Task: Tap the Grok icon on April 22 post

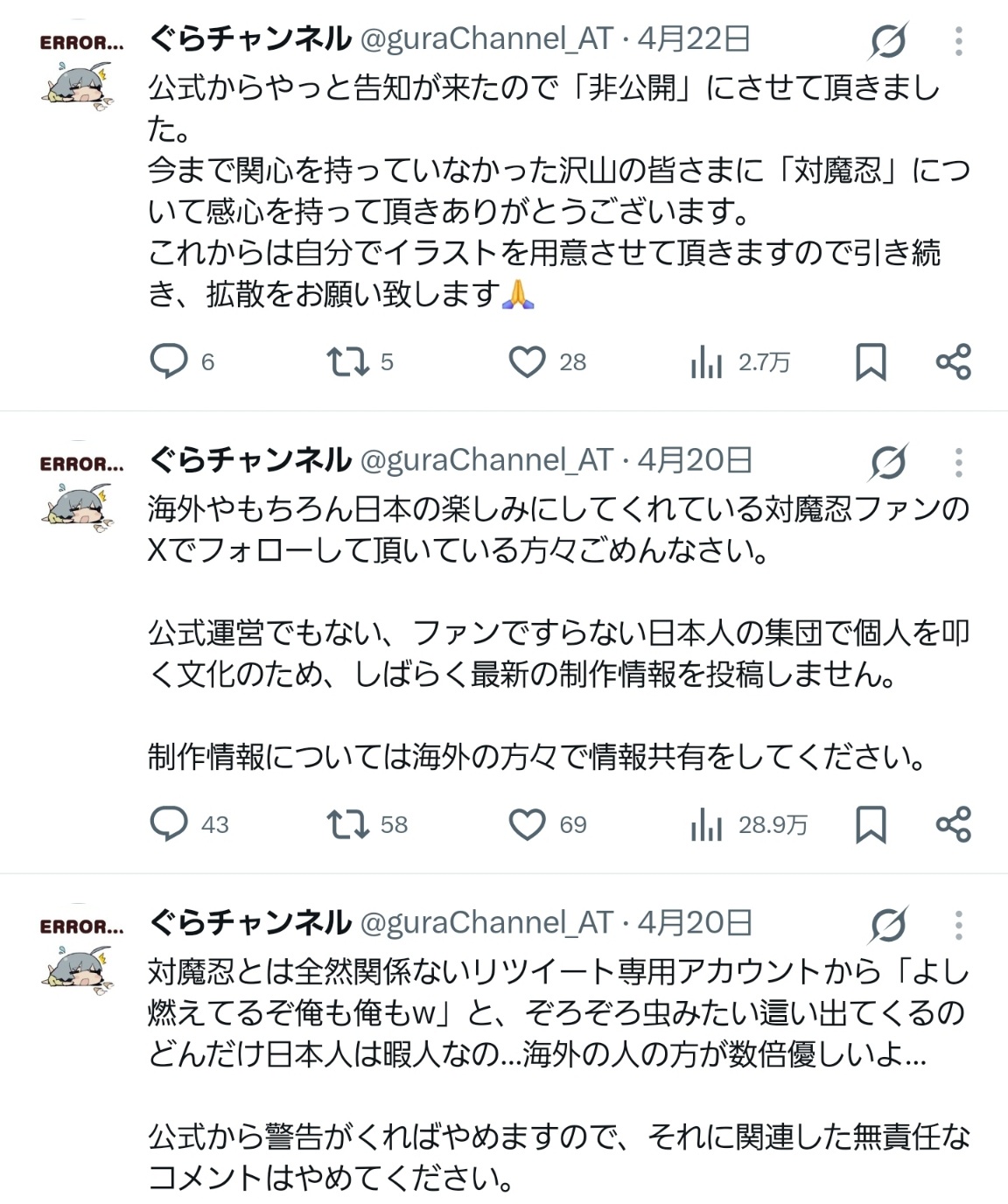Action: 888,41
